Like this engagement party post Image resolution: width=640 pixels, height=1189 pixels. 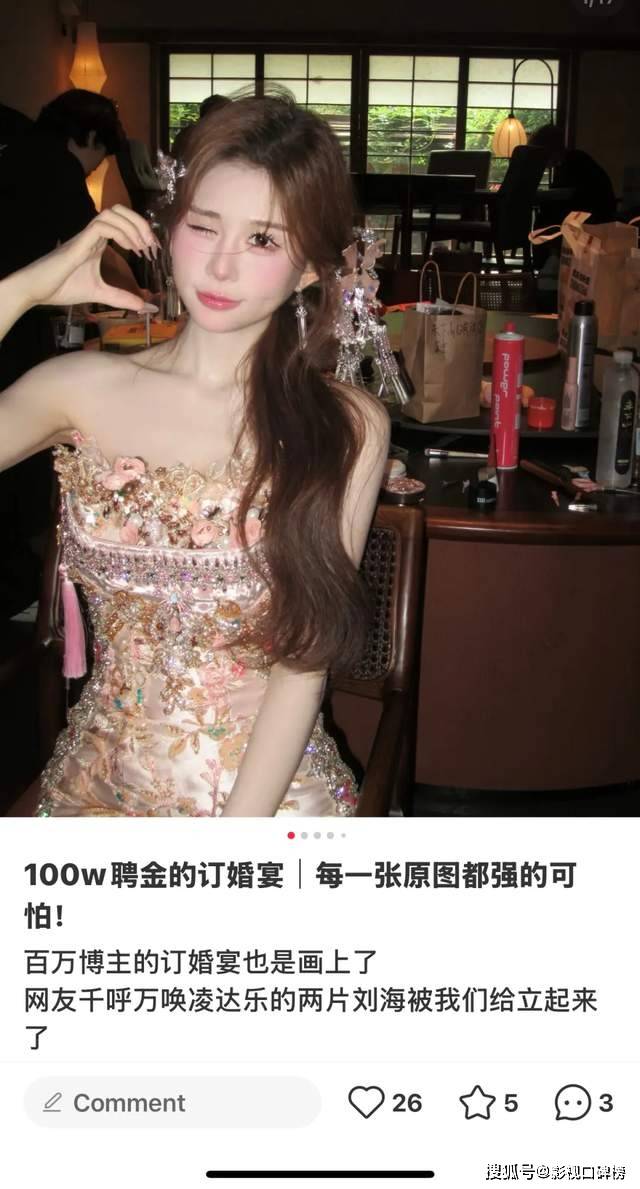tap(367, 1102)
